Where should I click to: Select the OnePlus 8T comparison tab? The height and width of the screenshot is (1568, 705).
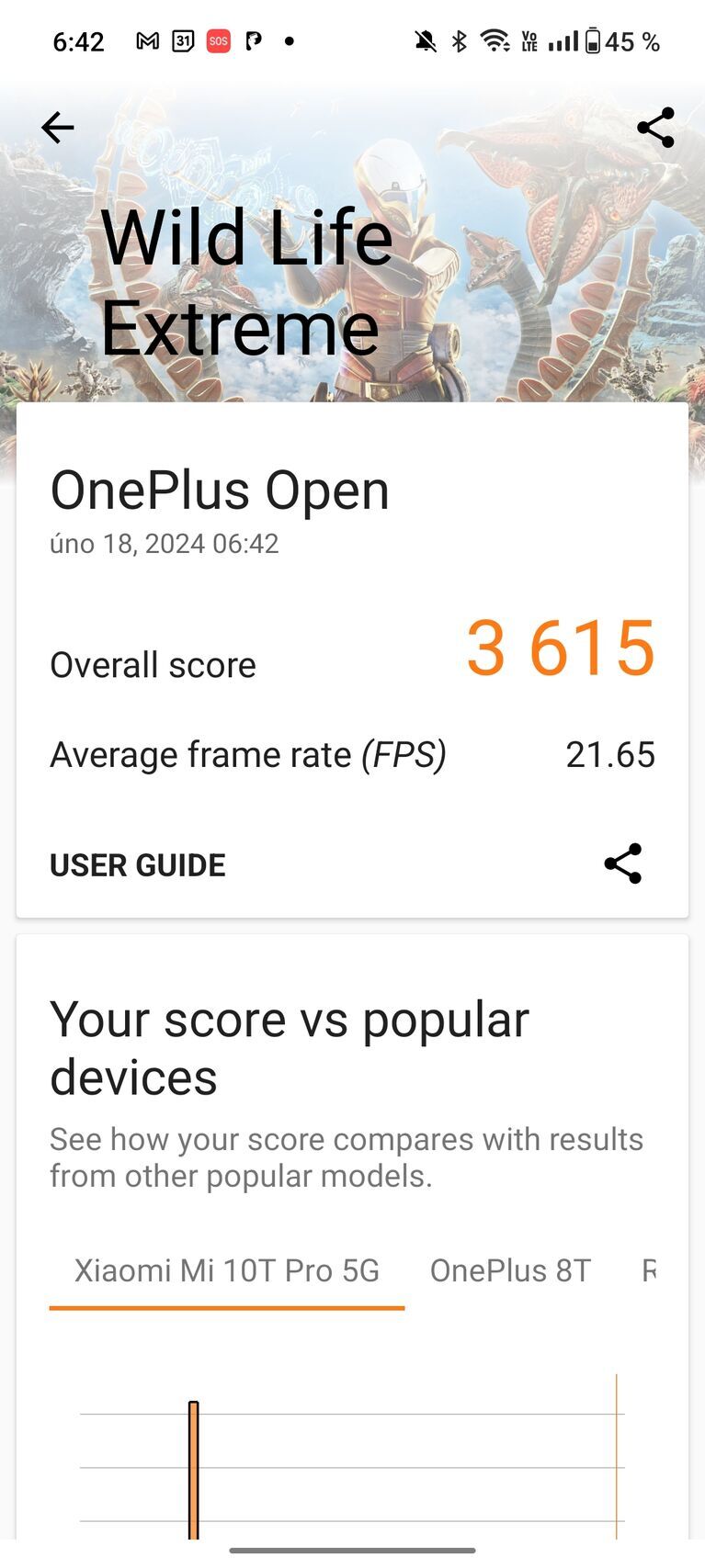(x=510, y=1269)
